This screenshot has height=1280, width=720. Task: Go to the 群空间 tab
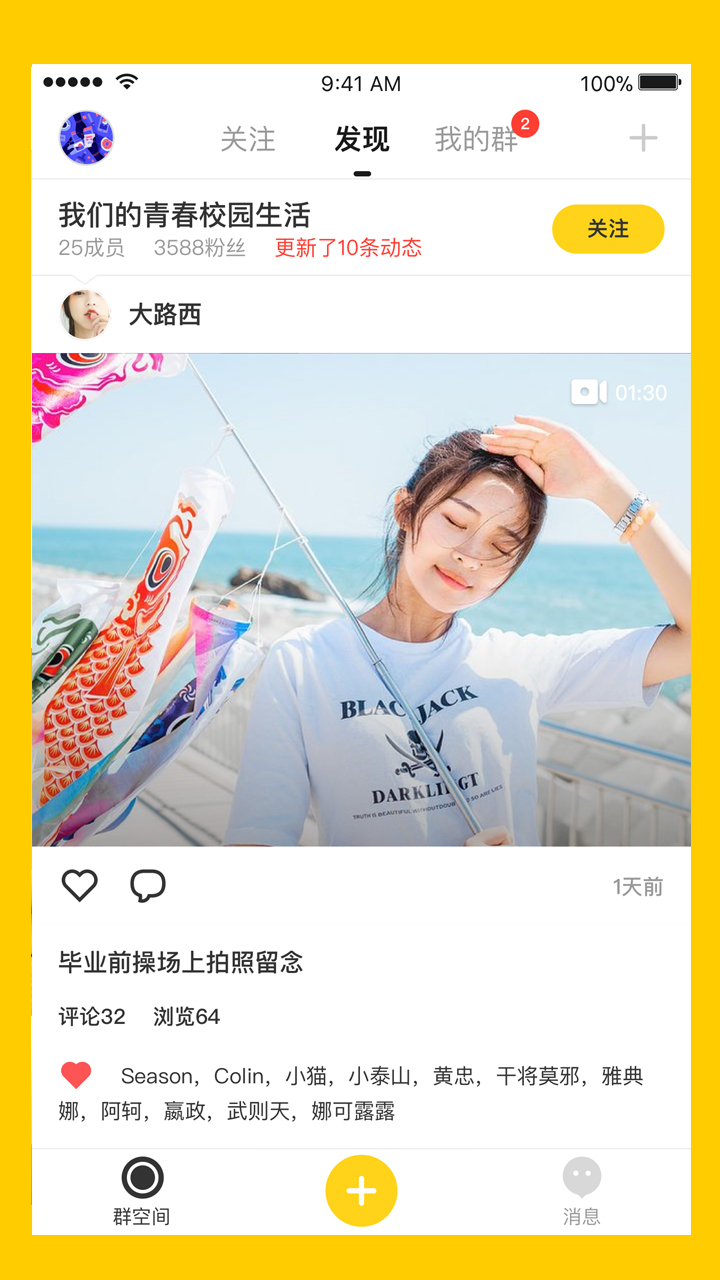[x=142, y=1191]
